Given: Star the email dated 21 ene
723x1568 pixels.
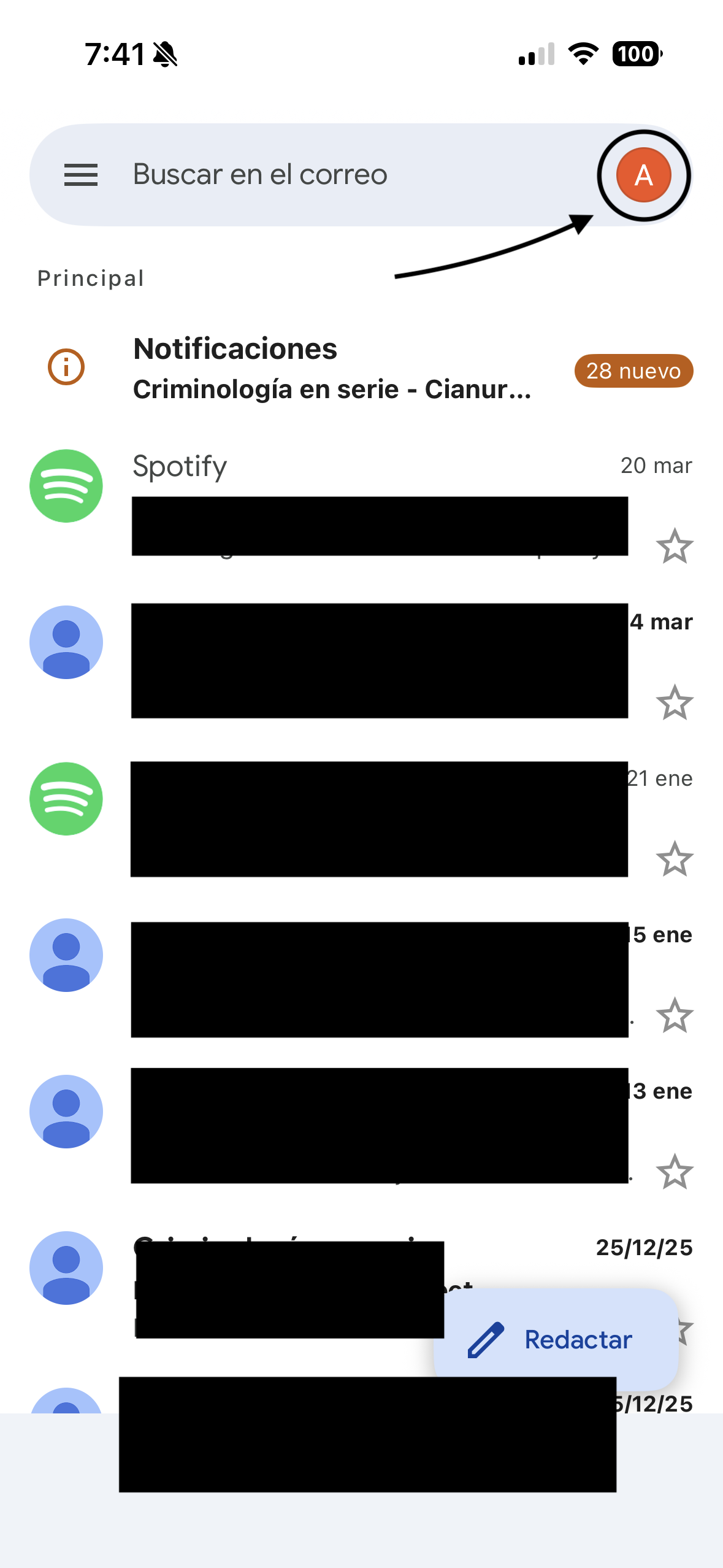Looking at the screenshot, I should coord(675,859).
